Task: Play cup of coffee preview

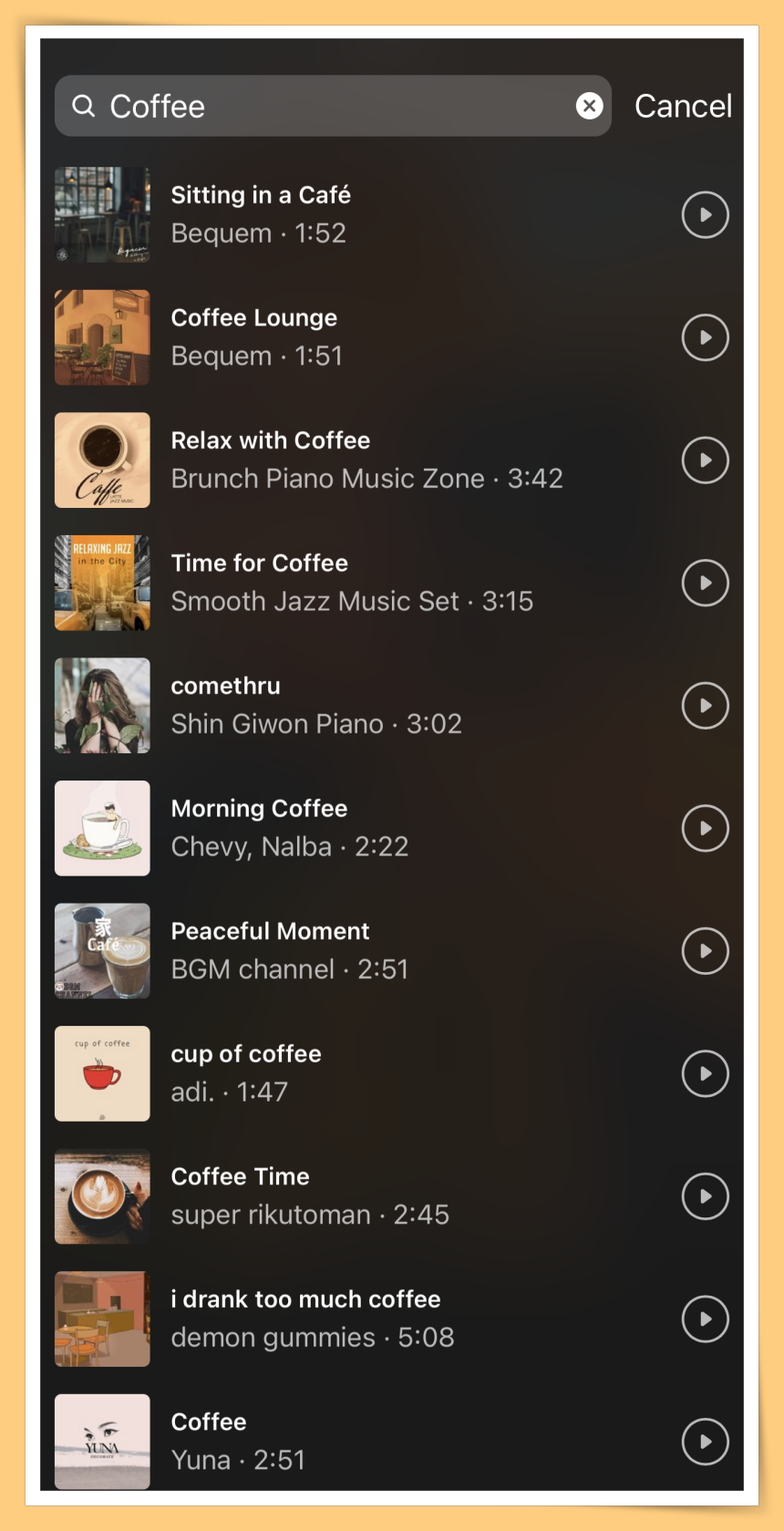Action: [705, 1073]
